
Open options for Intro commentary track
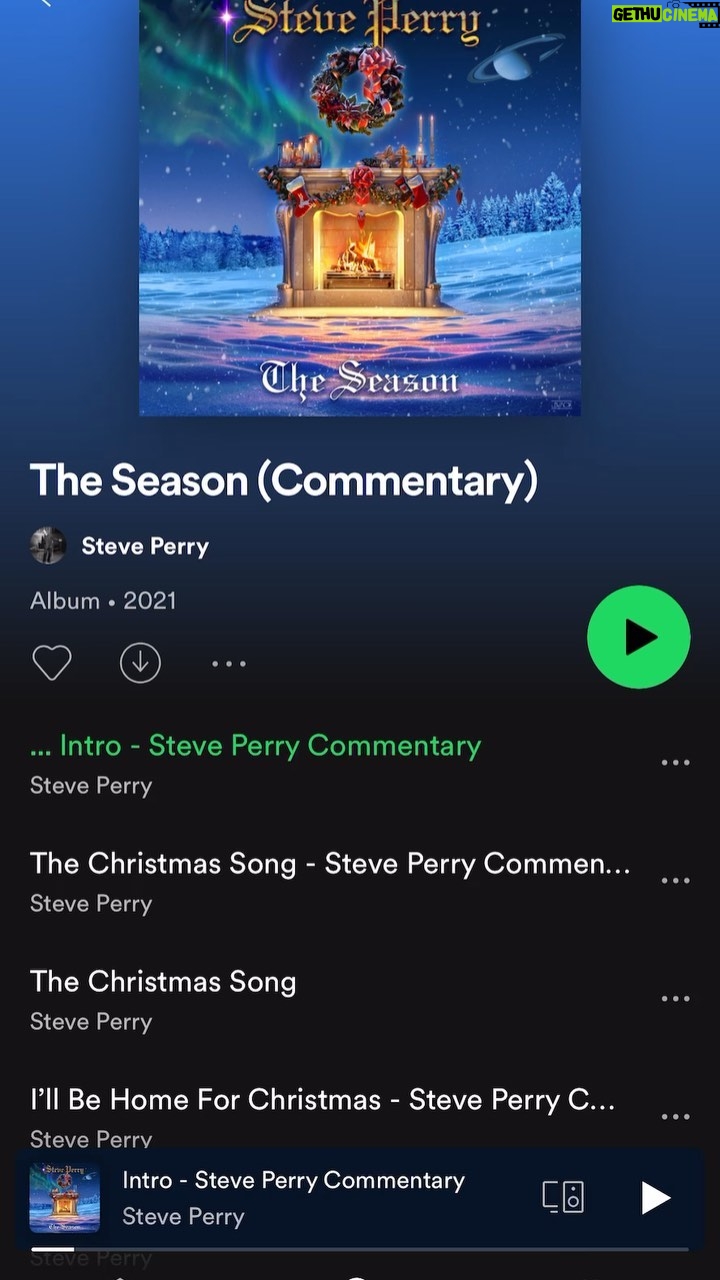tap(676, 763)
